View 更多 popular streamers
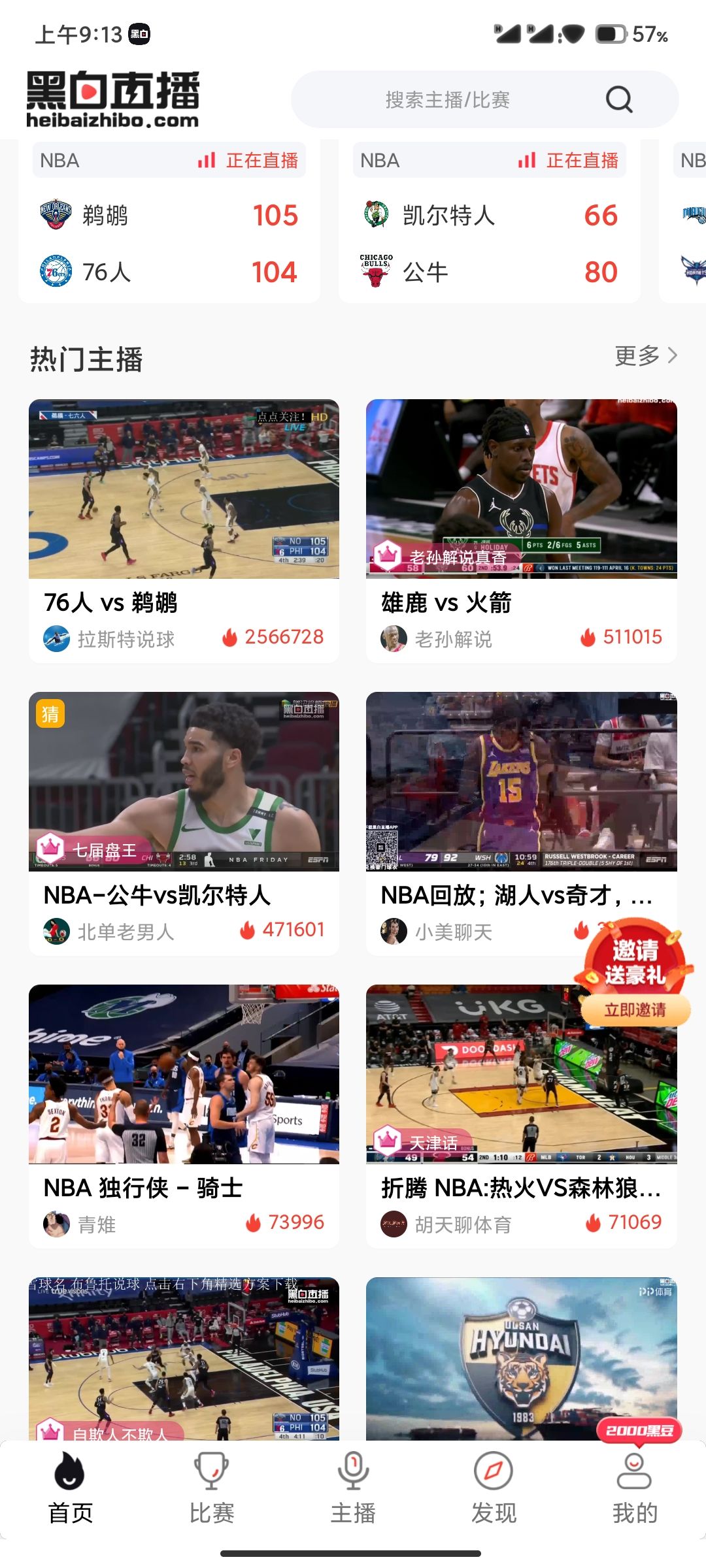 click(x=645, y=355)
